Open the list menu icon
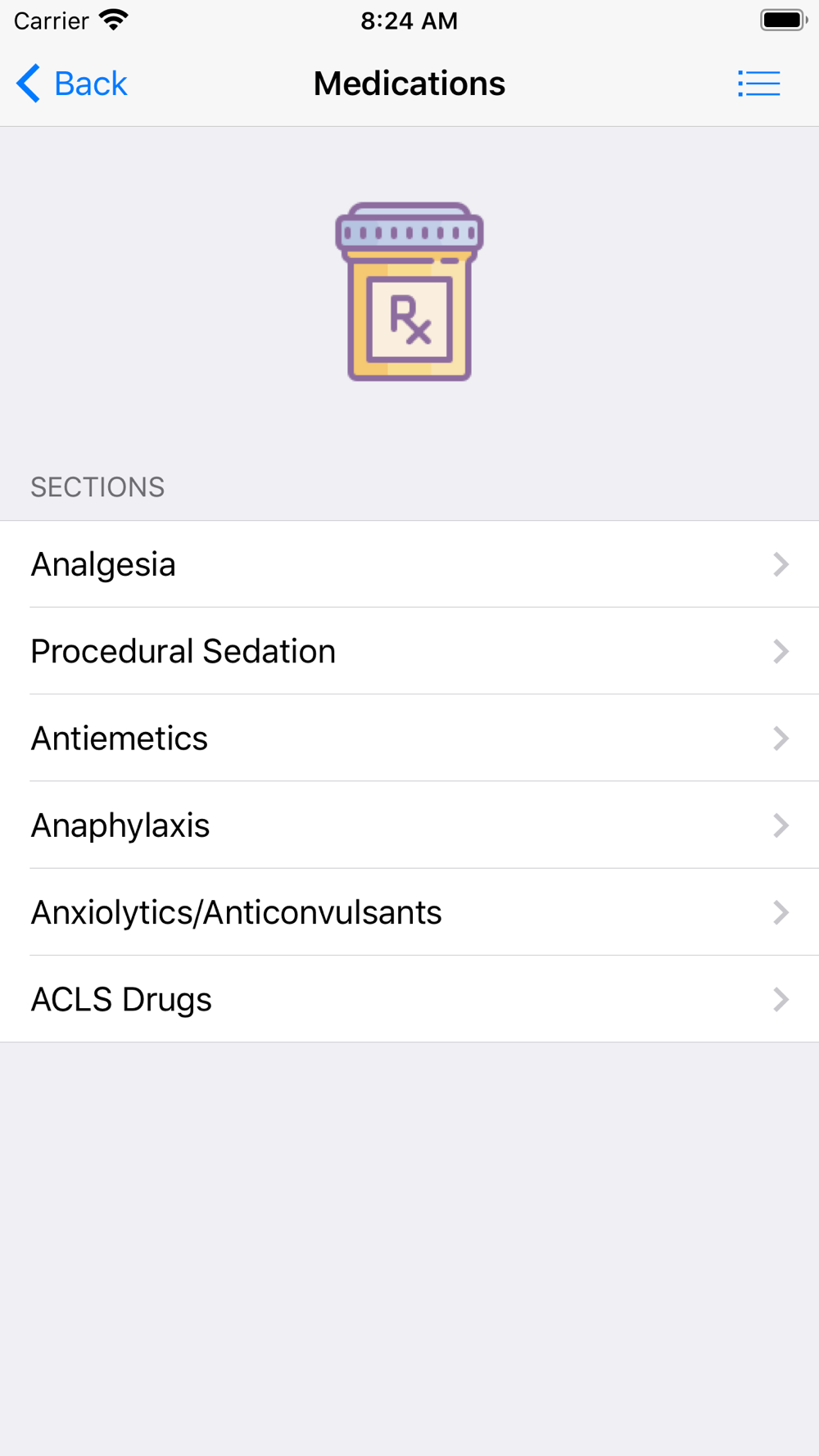The height and width of the screenshot is (1456, 819). click(758, 84)
